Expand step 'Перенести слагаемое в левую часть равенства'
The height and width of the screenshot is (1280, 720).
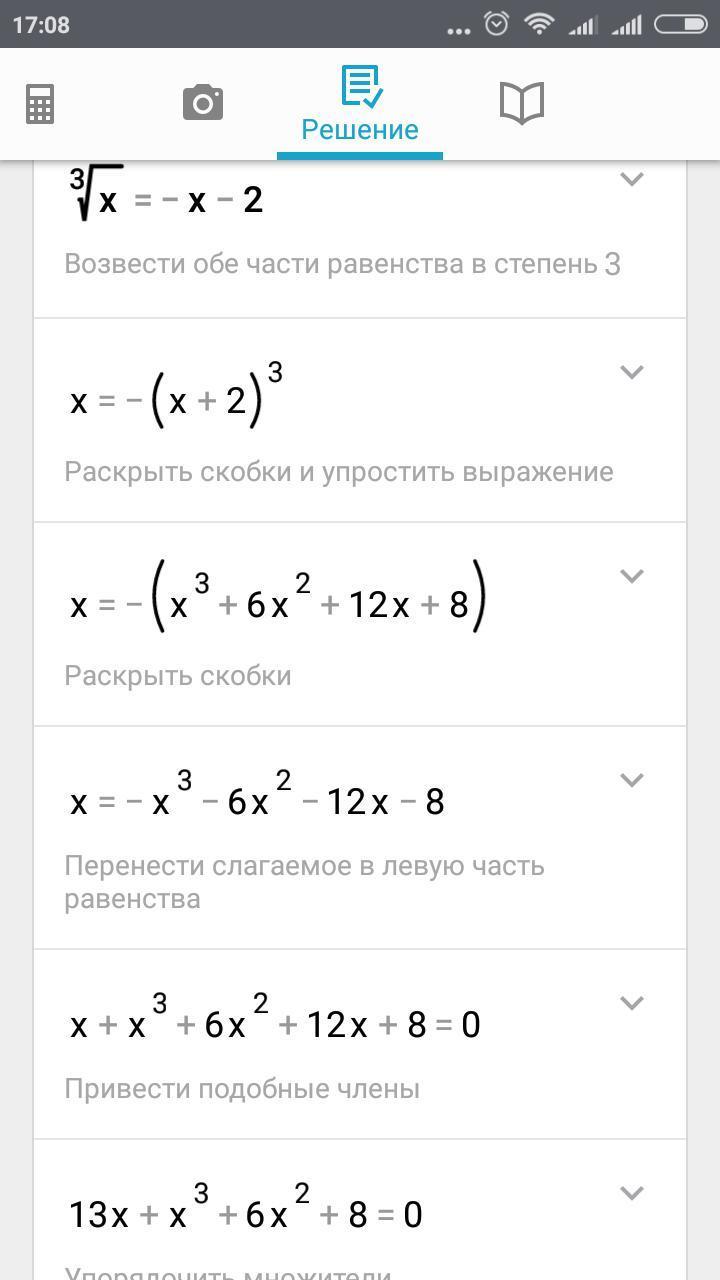[x=631, y=780]
